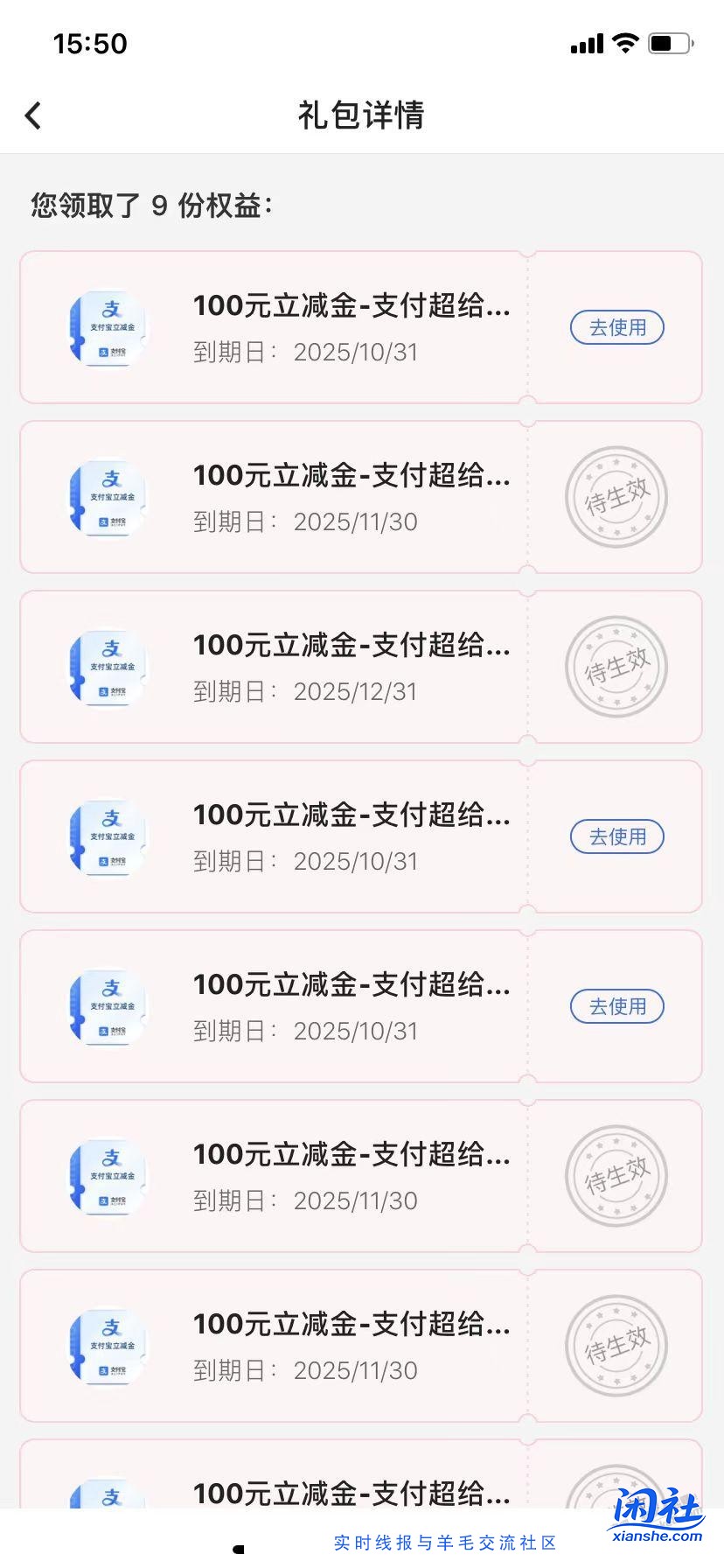Expand the third coupon's truncated name

coord(350,646)
